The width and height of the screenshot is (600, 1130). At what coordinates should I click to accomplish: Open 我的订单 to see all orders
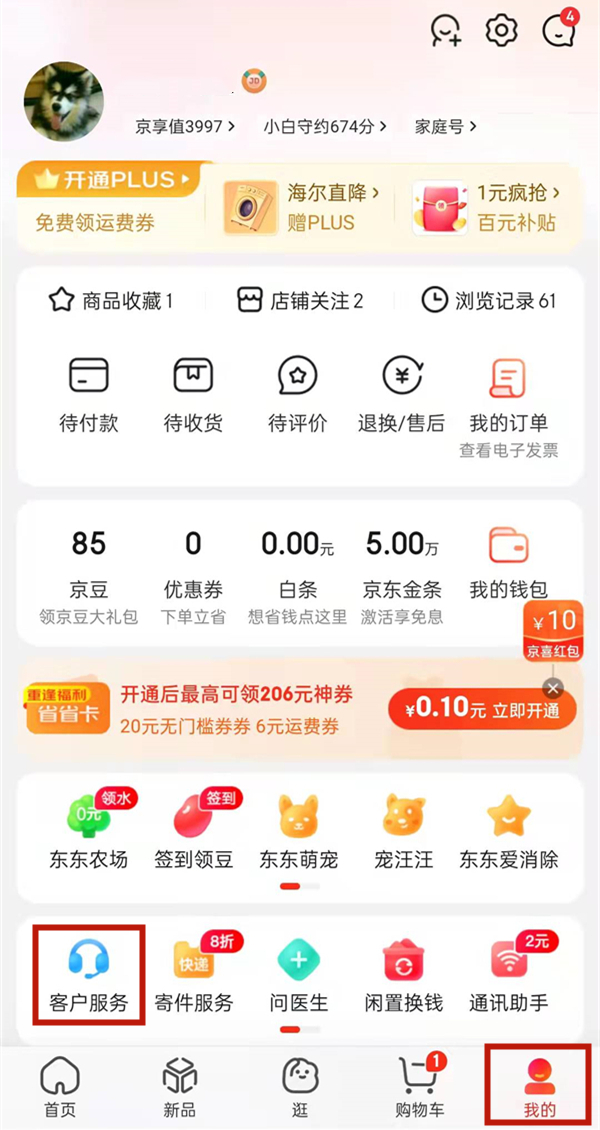508,394
